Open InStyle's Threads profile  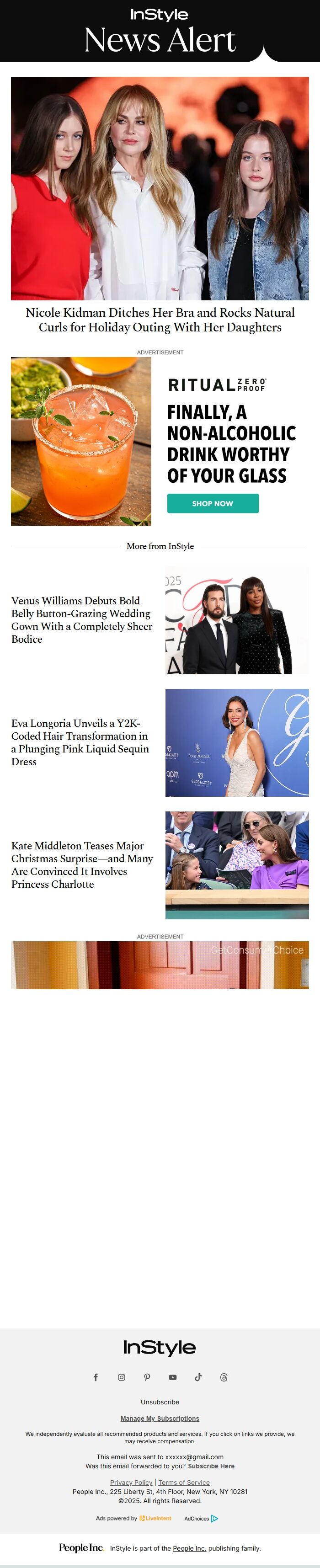224,1377
